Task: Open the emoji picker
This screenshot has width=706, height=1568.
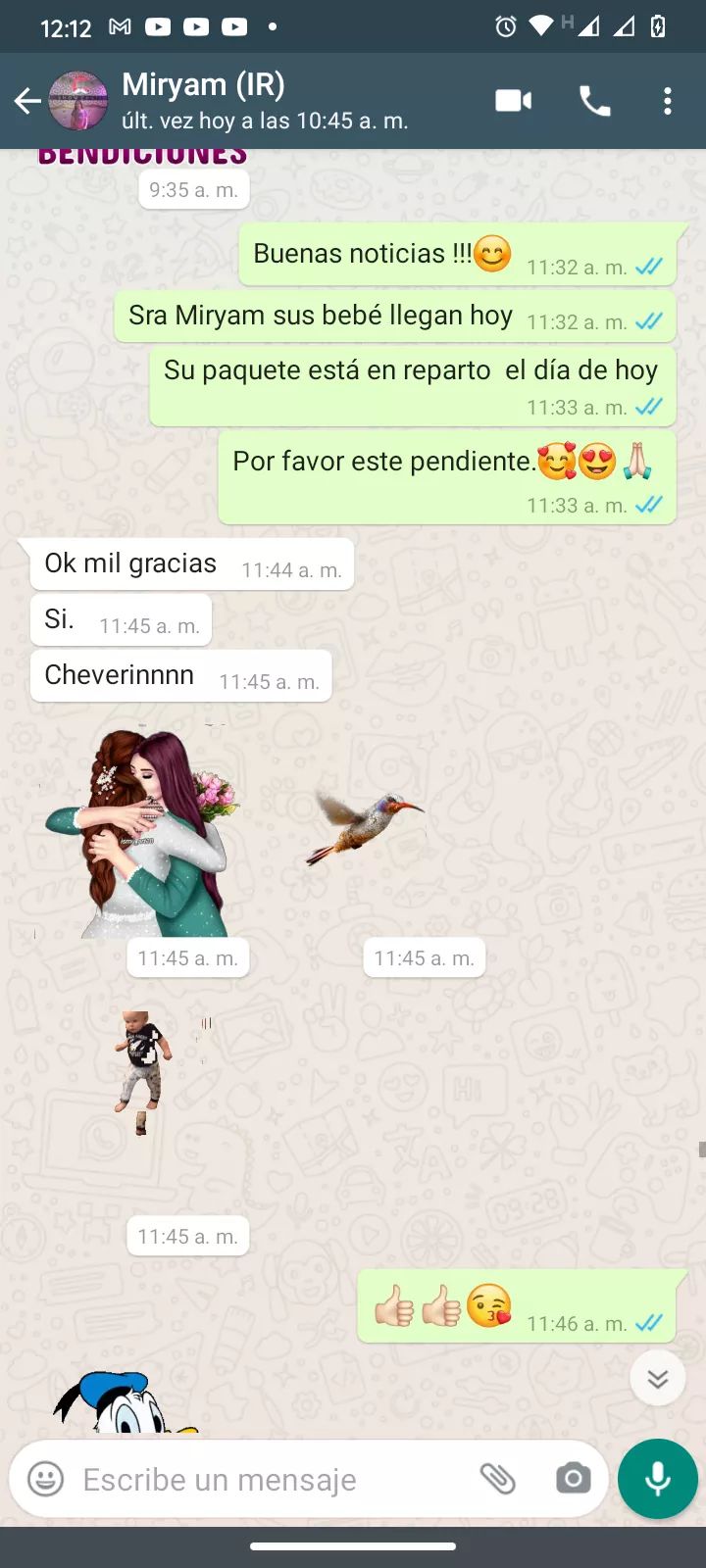Action: tap(45, 1479)
